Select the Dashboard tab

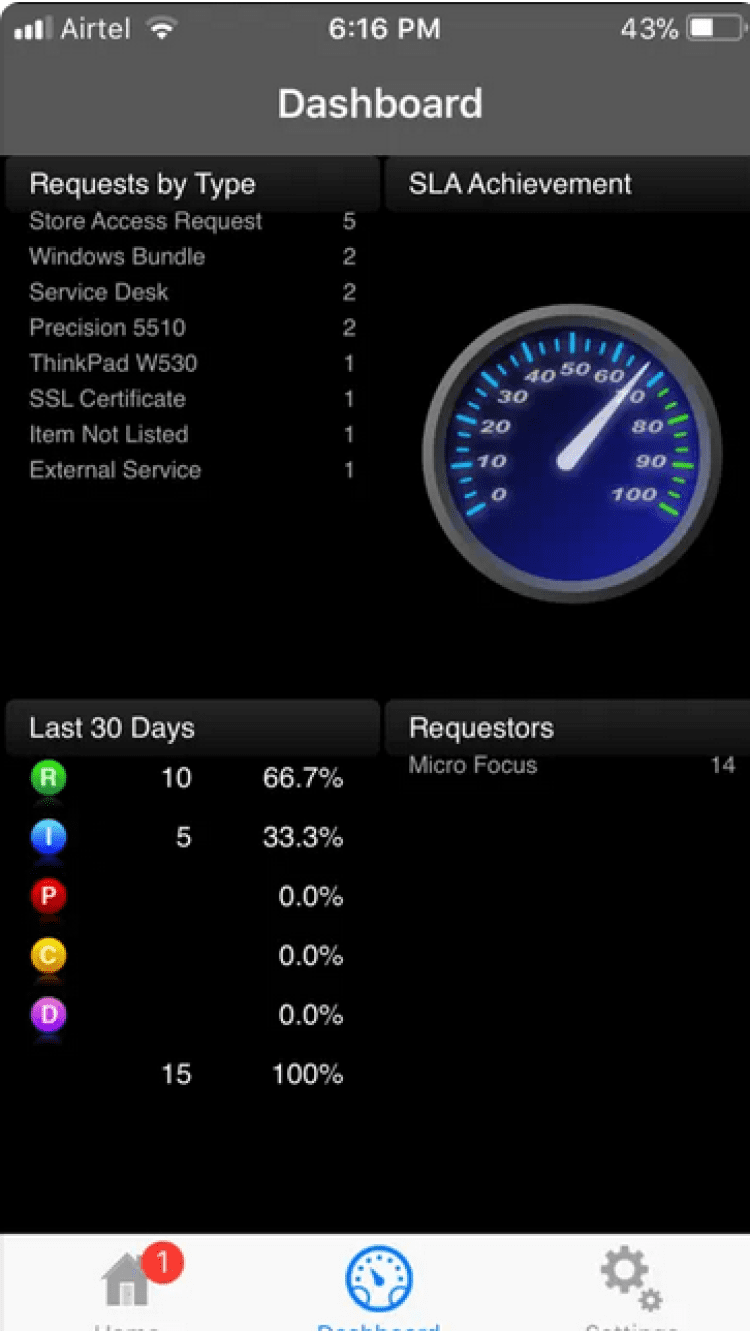click(x=379, y=1283)
